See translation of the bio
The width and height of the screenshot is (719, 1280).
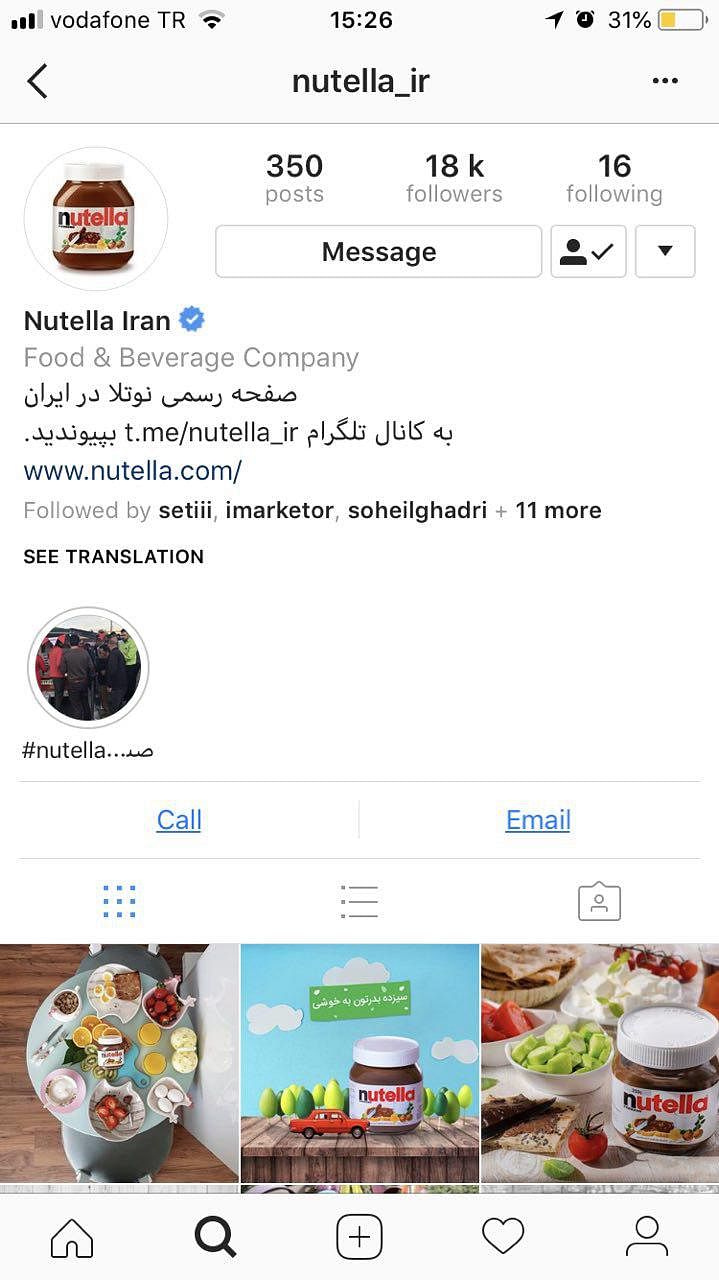pyautogui.click(x=113, y=557)
